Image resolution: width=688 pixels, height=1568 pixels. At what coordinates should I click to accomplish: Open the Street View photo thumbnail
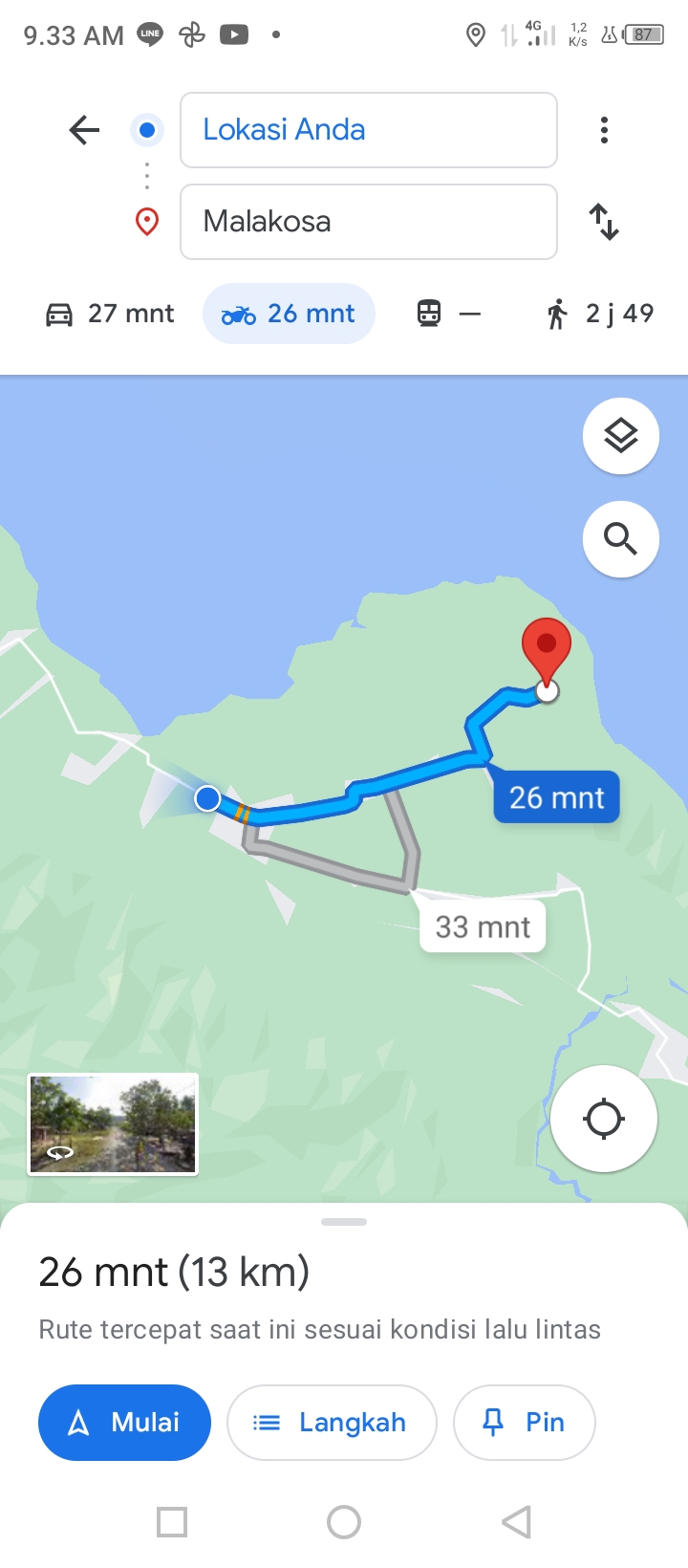113,1124
